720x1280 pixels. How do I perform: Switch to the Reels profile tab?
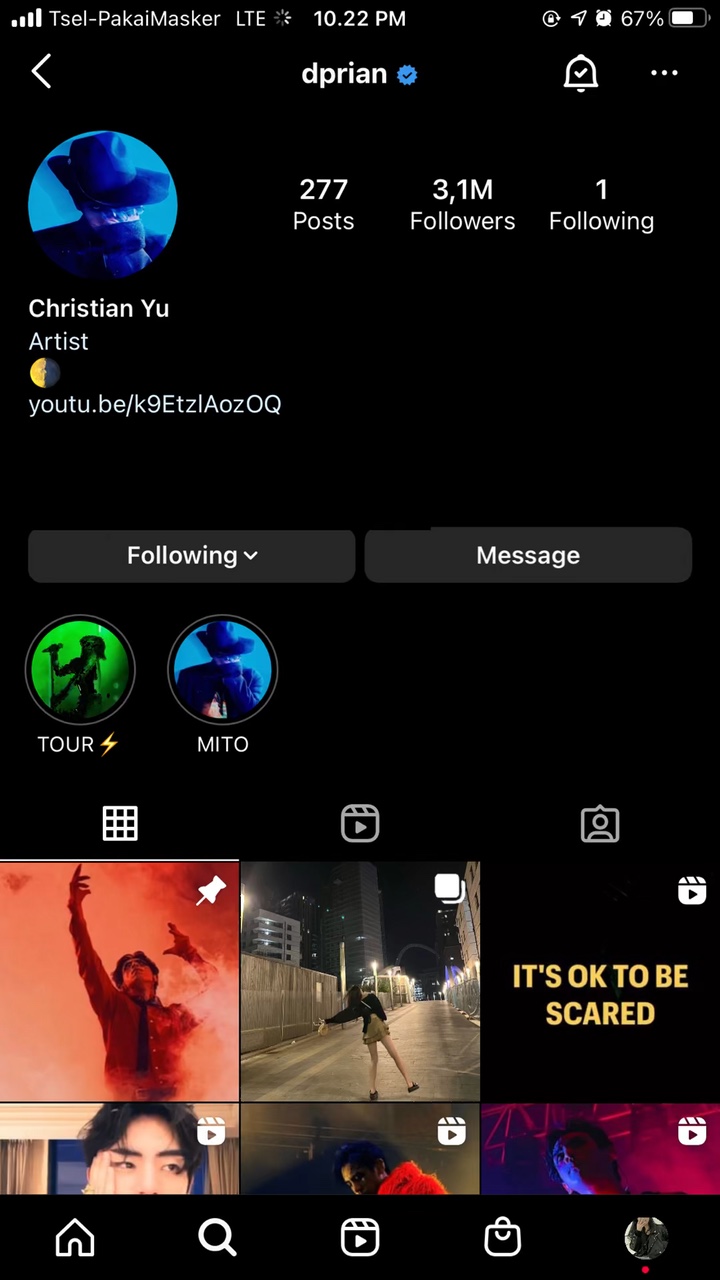[360, 824]
